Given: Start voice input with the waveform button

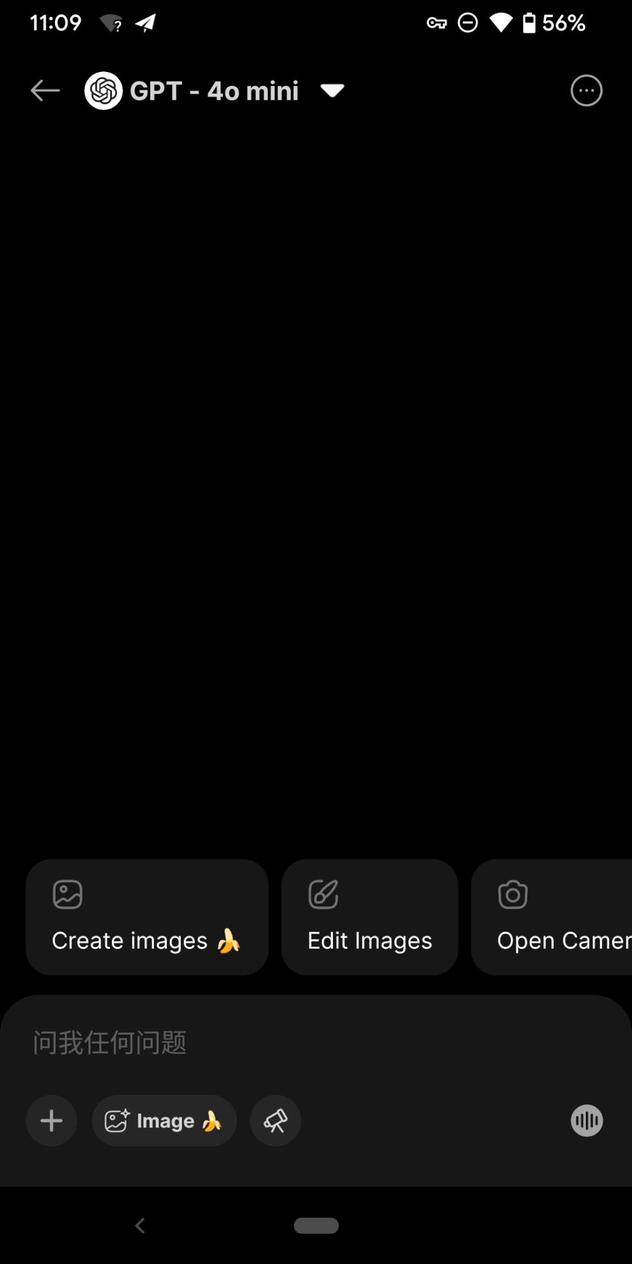Looking at the screenshot, I should pyautogui.click(x=587, y=1121).
